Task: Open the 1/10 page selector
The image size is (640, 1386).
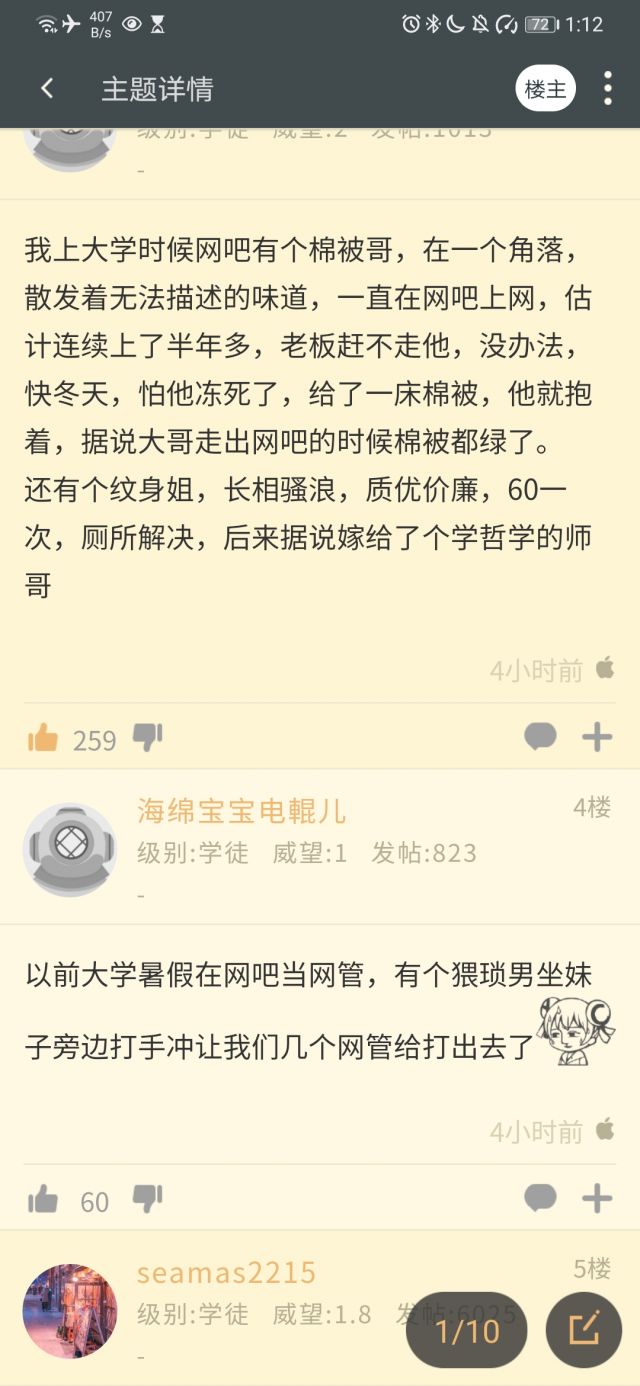Action: click(x=467, y=1330)
